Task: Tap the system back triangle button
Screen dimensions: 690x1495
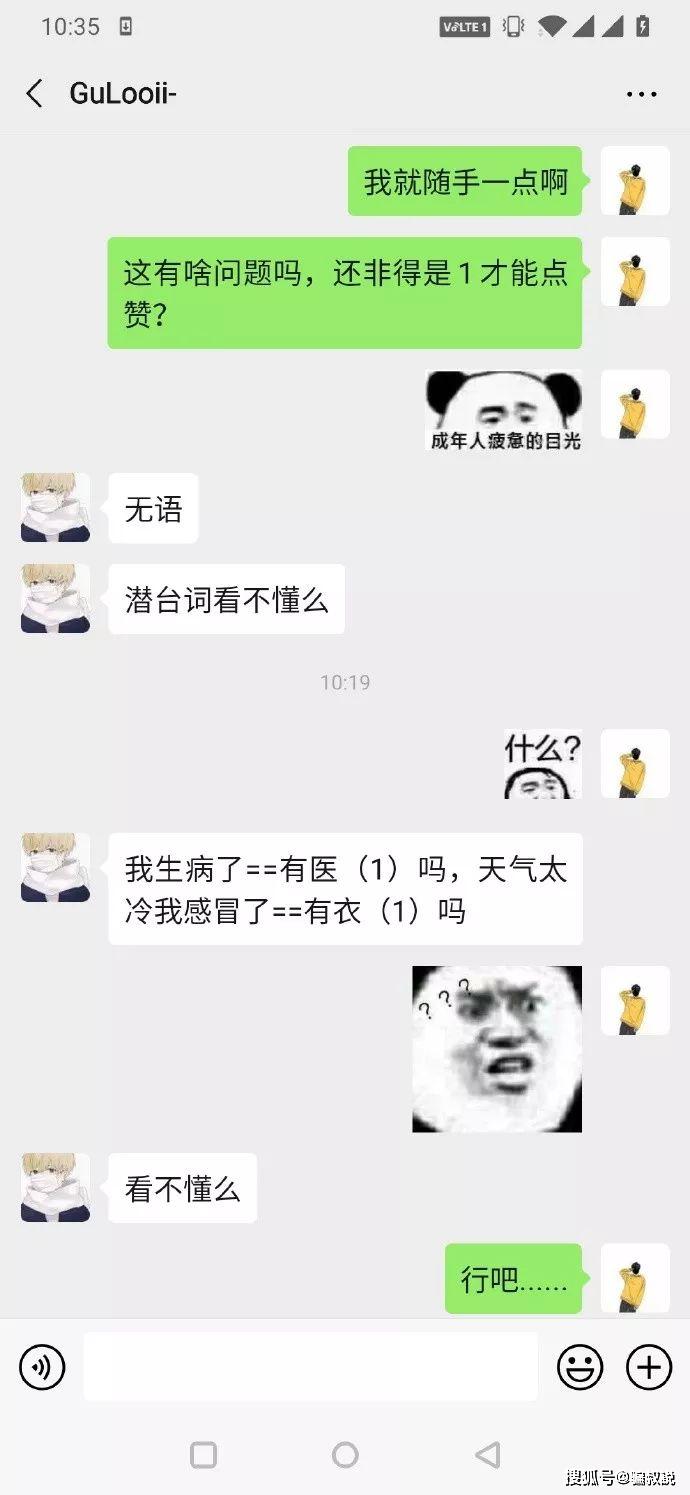Action: click(487, 1455)
